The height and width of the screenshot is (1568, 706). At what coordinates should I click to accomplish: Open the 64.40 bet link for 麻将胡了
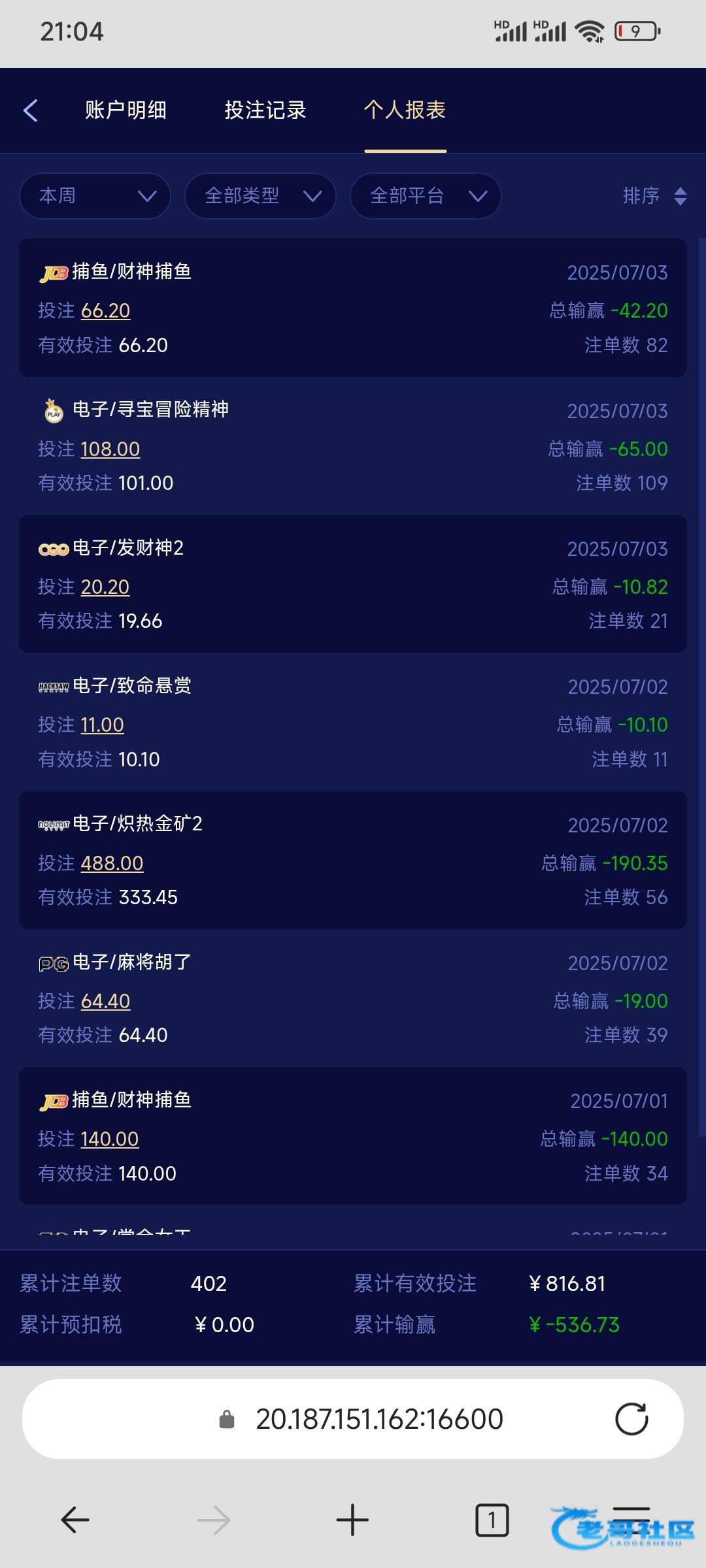point(106,1001)
